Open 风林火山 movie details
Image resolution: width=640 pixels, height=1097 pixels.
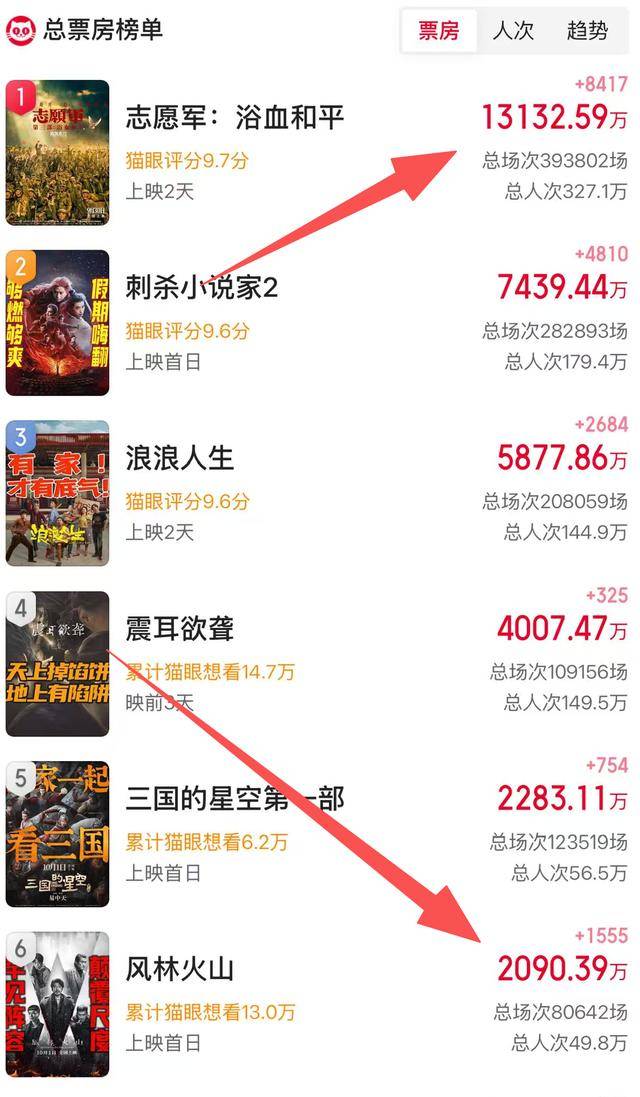(180, 969)
